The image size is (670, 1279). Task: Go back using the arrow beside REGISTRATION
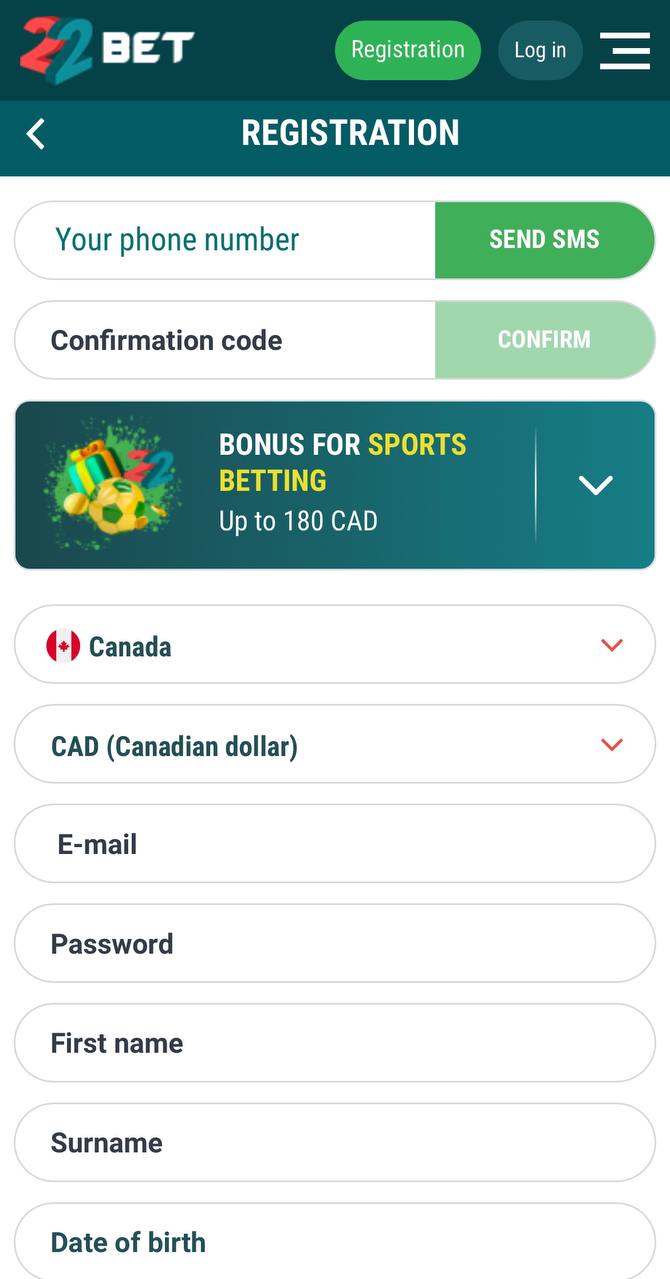tap(36, 133)
